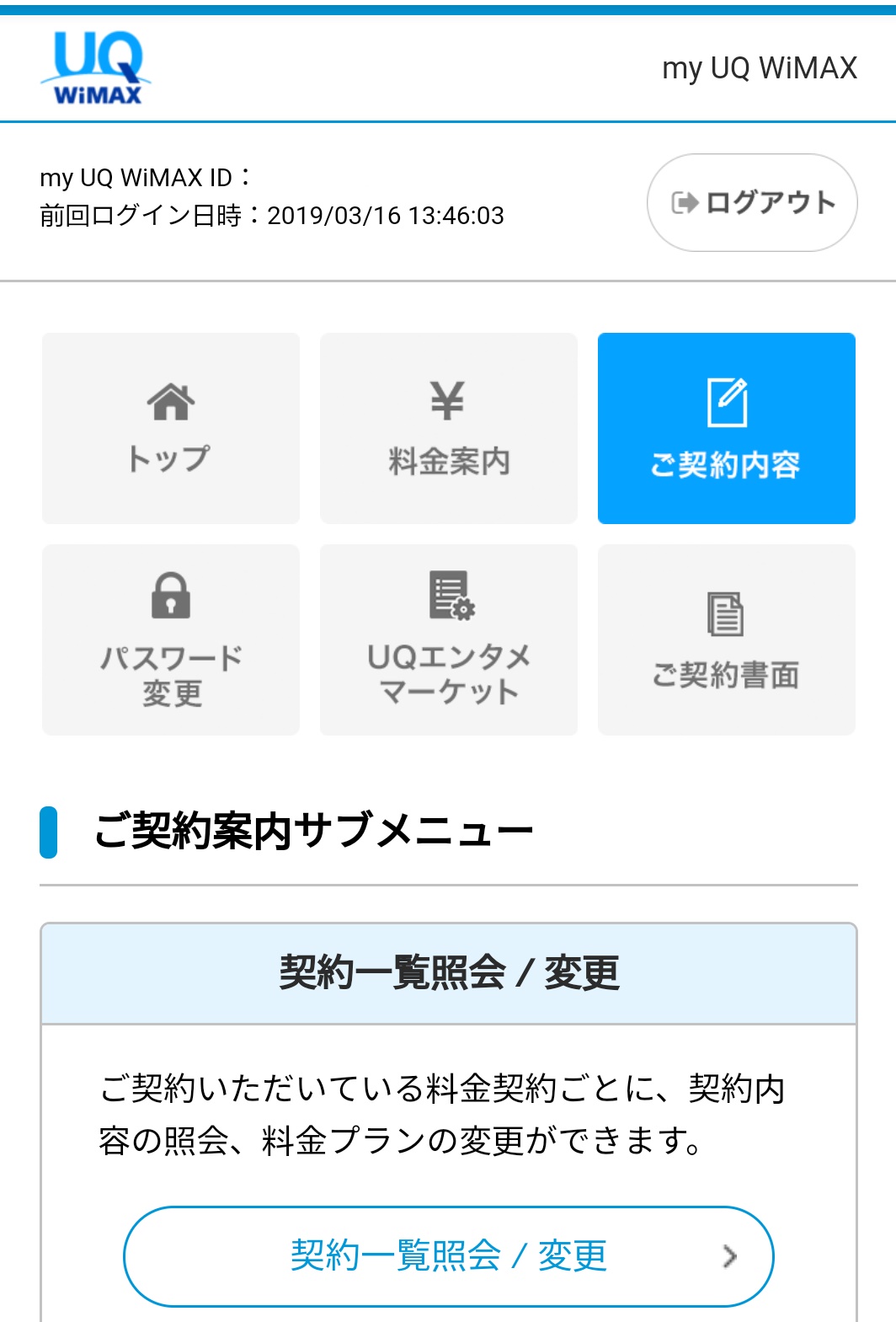Open the ご契約書面 menu tile
This screenshot has height=1322, width=896.
[x=728, y=640]
